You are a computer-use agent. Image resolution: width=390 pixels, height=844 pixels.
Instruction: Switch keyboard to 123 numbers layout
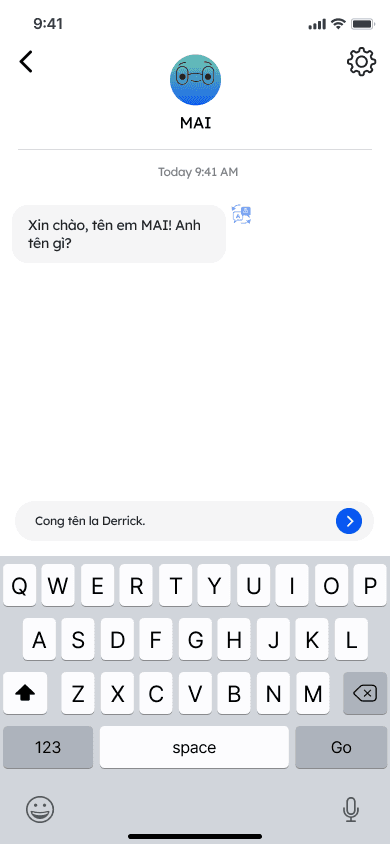[48, 747]
